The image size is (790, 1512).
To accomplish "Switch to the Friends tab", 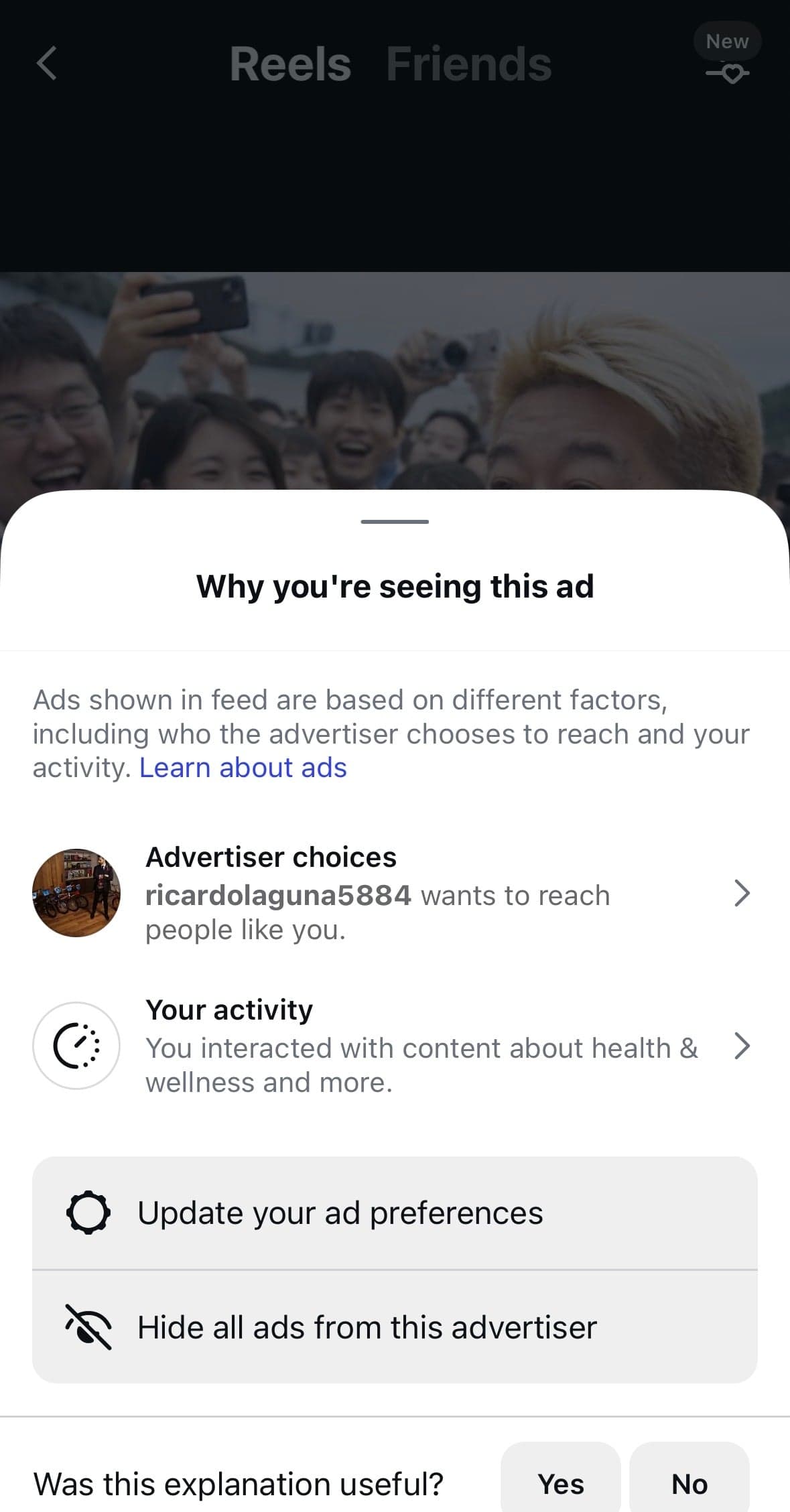I will (469, 64).
